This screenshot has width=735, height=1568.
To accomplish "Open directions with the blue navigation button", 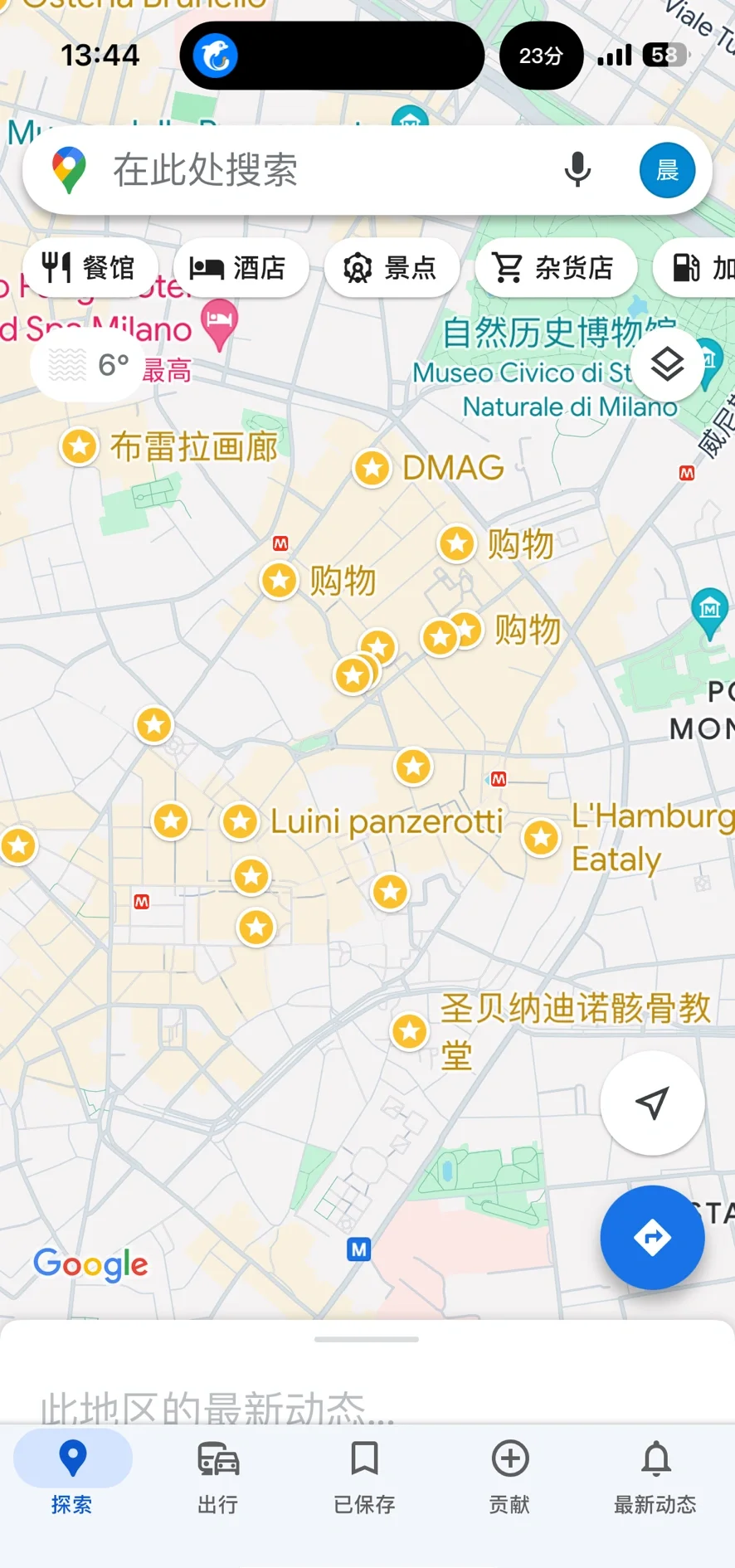I will coord(652,1237).
